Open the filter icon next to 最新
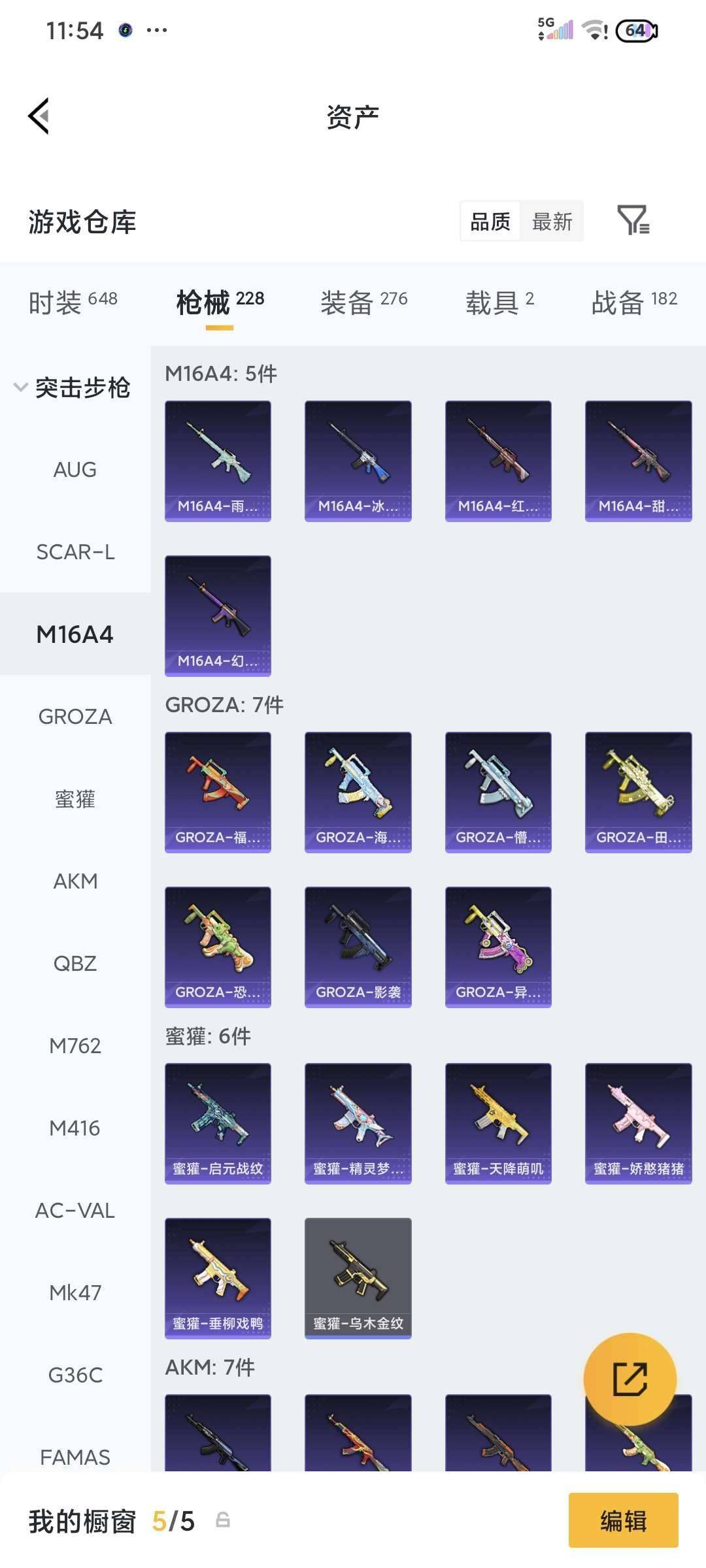706x1568 pixels. 633,220
